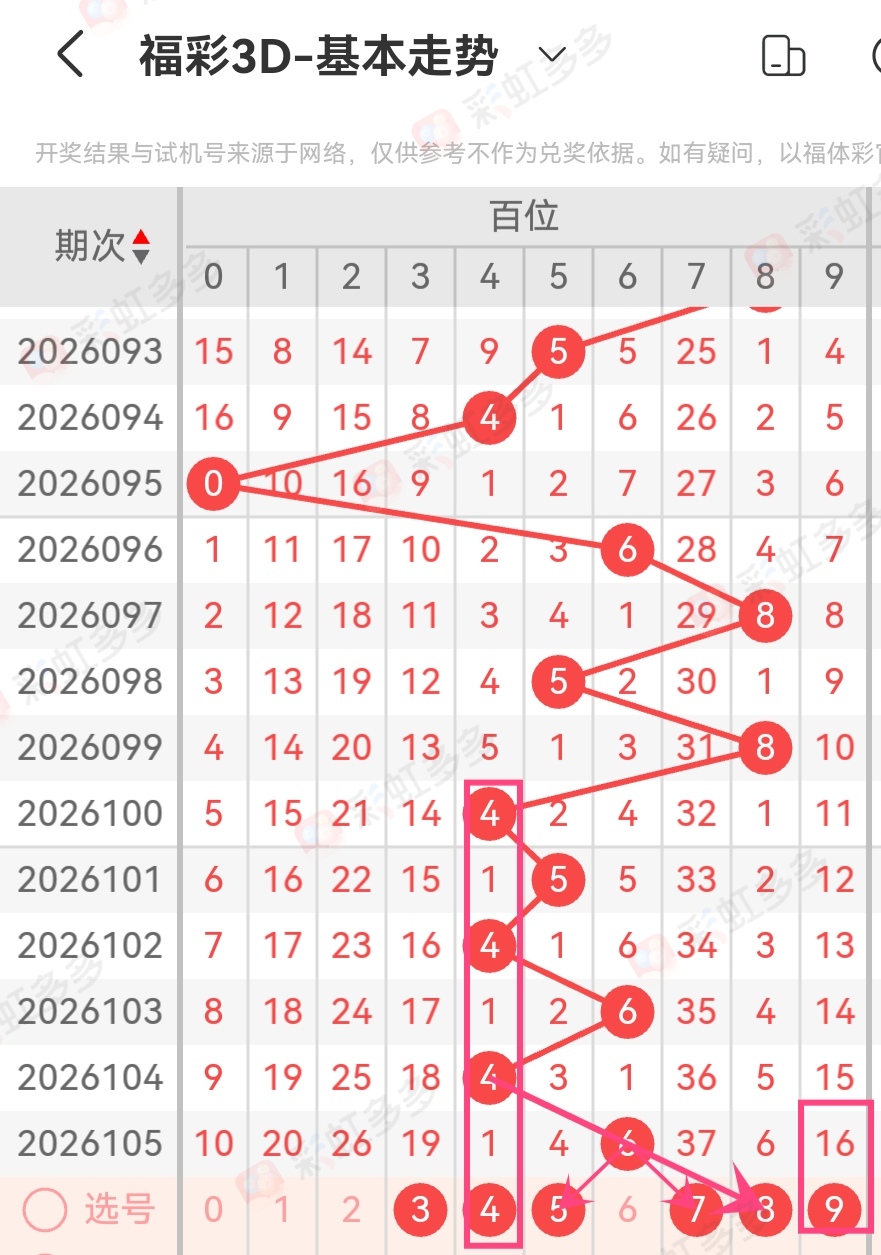Click the circled 8 in row 2026099

pos(765,747)
